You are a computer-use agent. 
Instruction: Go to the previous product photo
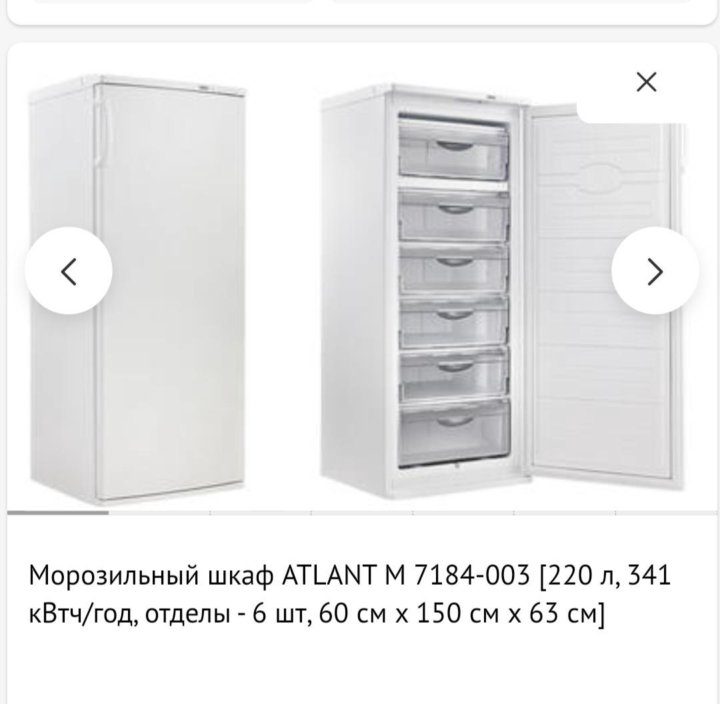click(x=69, y=270)
